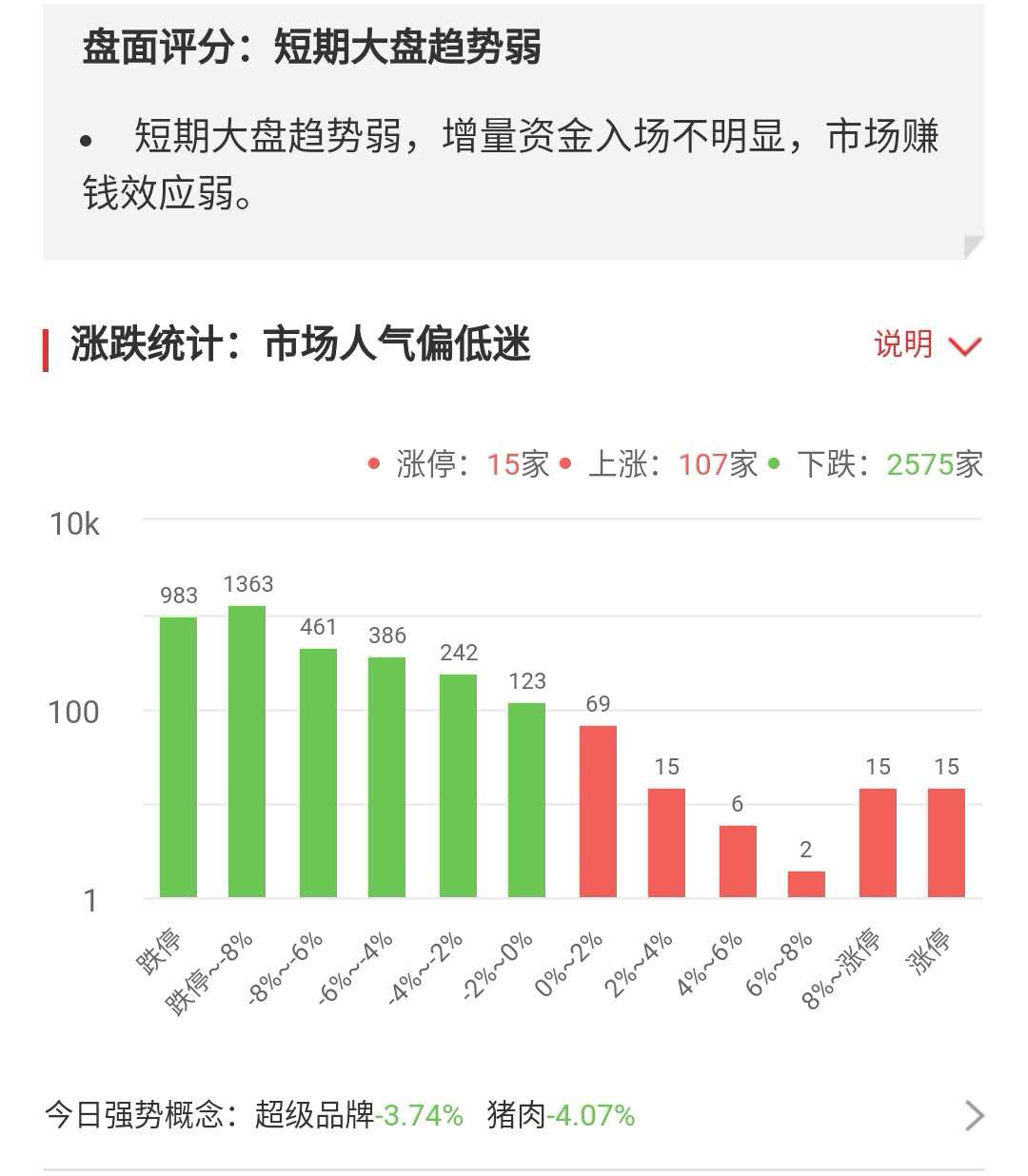Image resolution: width=1028 pixels, height=1176 pixels.
Task: Click the red 涨停 legend dot icon
Action: pos(373,463)
